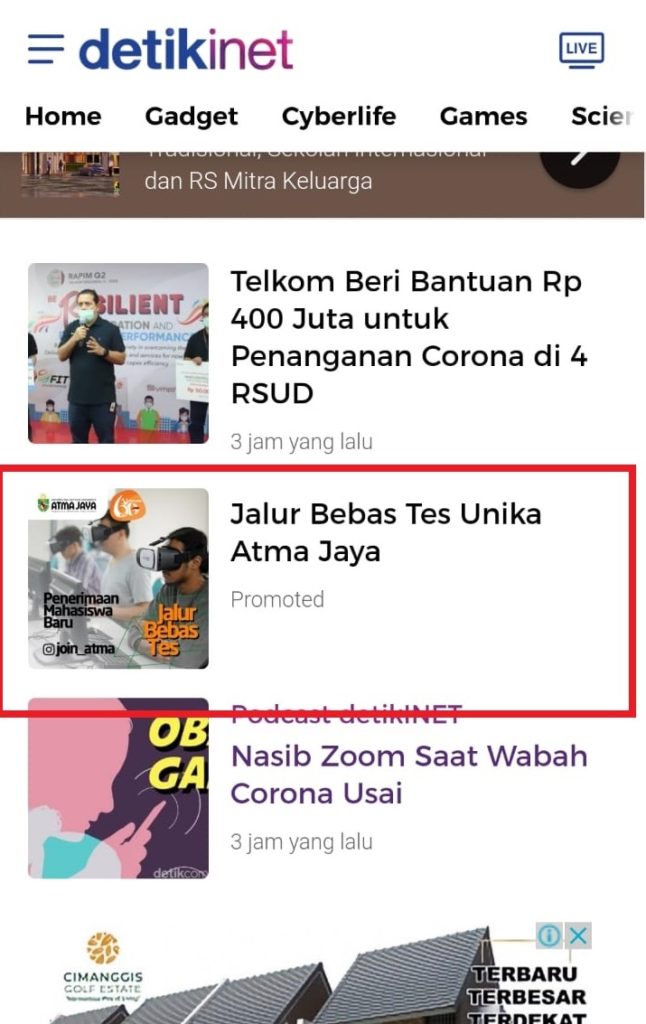Open the detikinet logo homepage
Viewport: 646px width, 1024px height.
[x=186, y=49]
